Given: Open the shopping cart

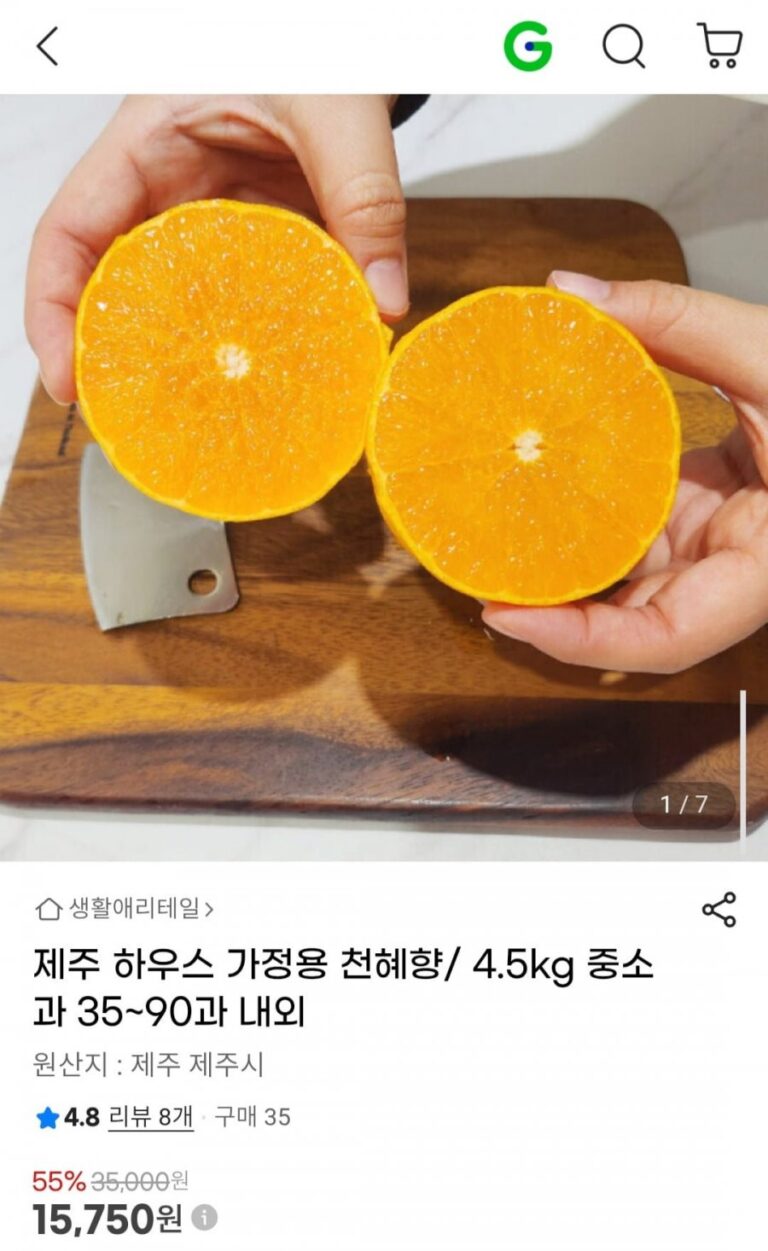Looking at the screenshot, I should tap(719, 47).
